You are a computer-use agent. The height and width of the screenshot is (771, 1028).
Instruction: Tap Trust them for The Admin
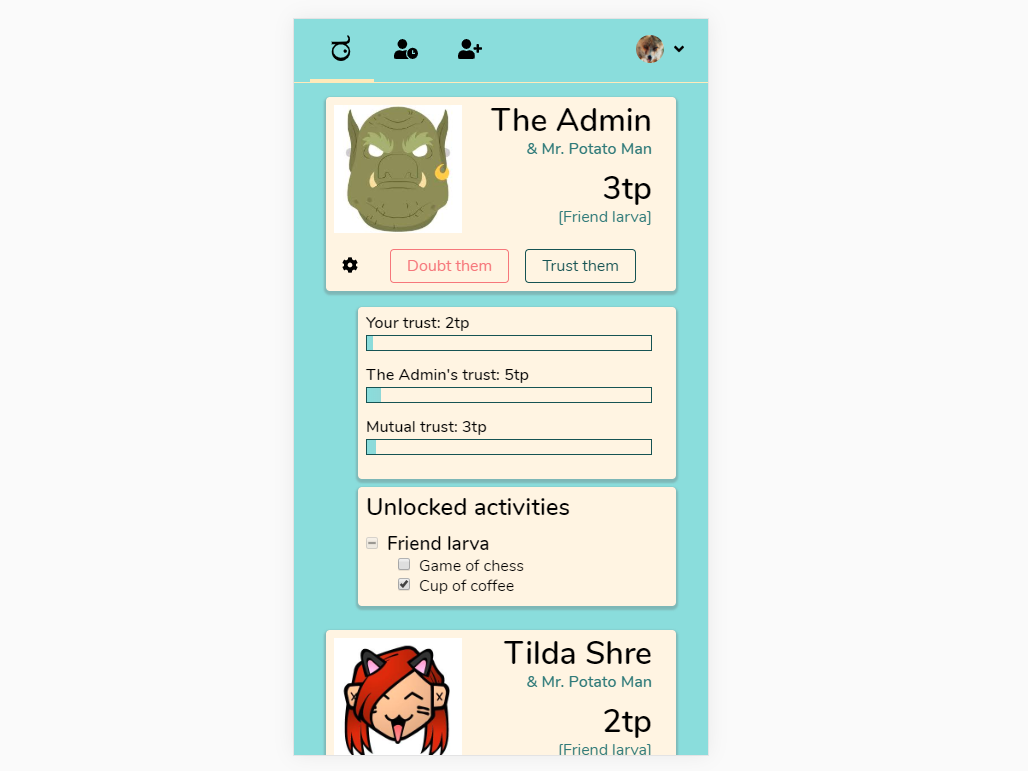click(x=580, y=266)
